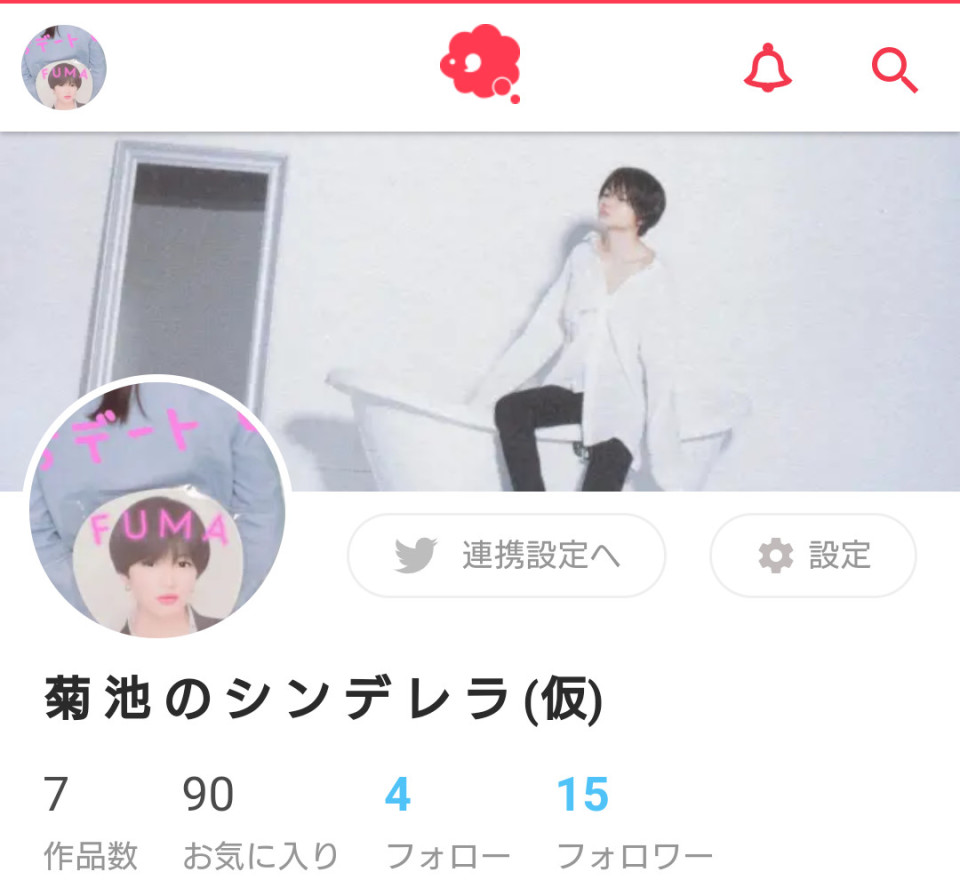Open the large profile picture

coord(158,510)
